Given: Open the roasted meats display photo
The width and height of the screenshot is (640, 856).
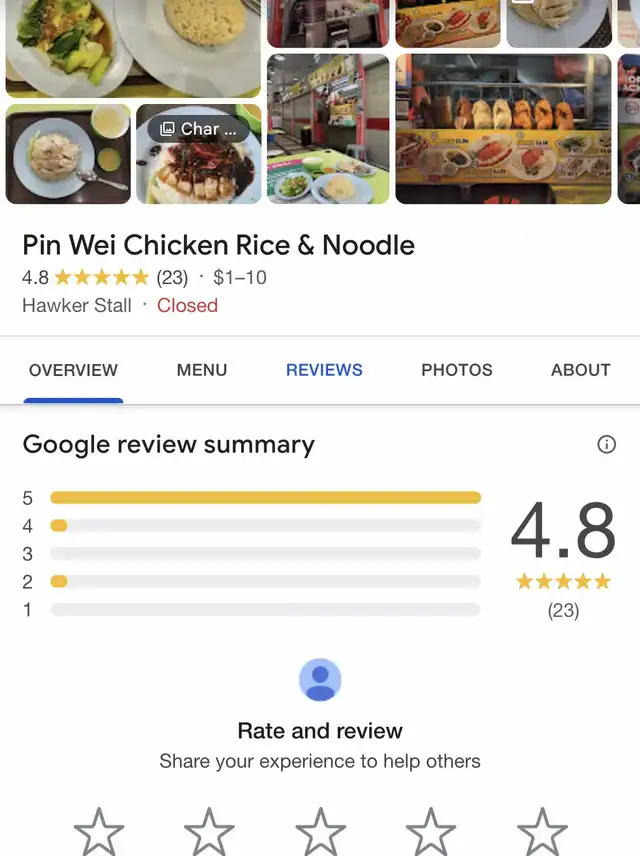Looking at the screenshot, I should (x=503, y=128).
